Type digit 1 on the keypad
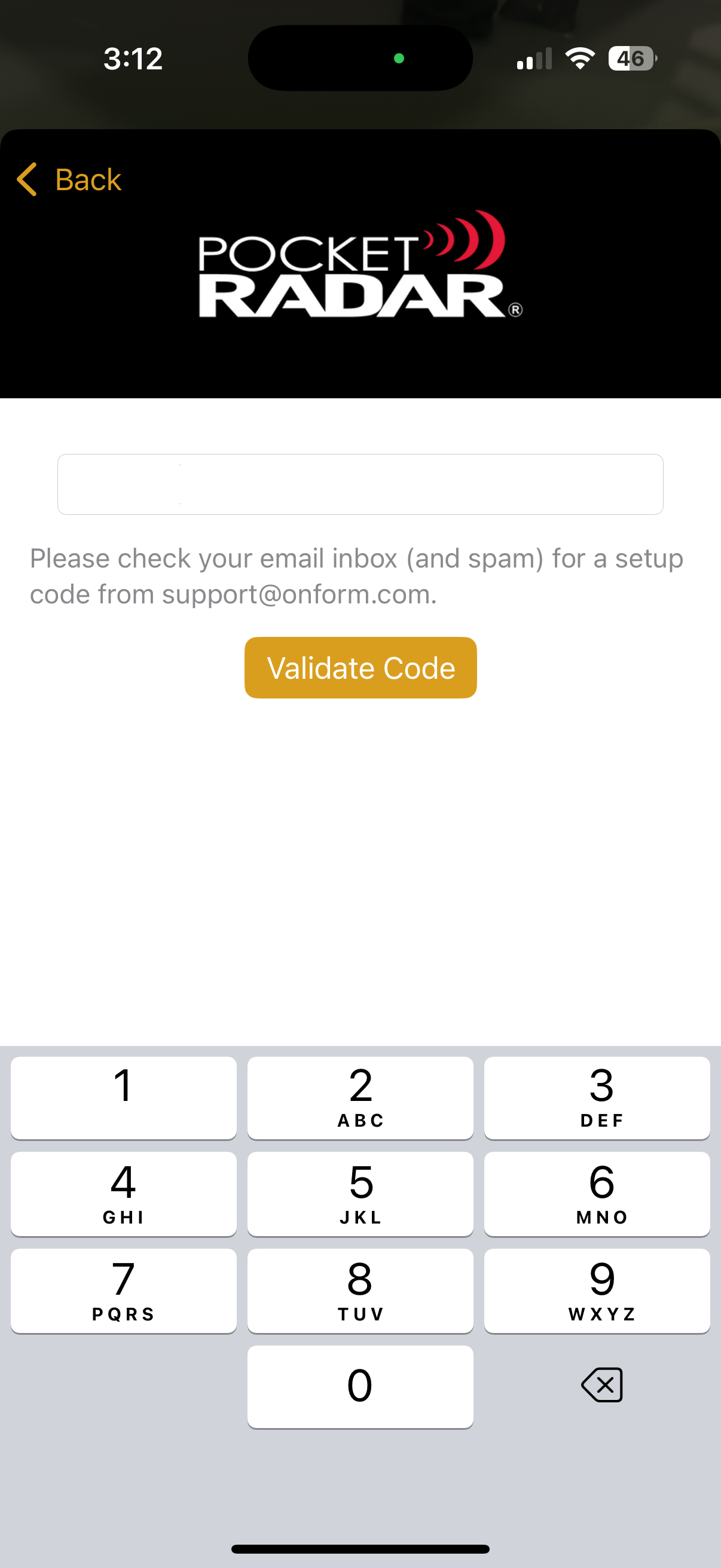721x1568 pixels. click(124, 1097)
